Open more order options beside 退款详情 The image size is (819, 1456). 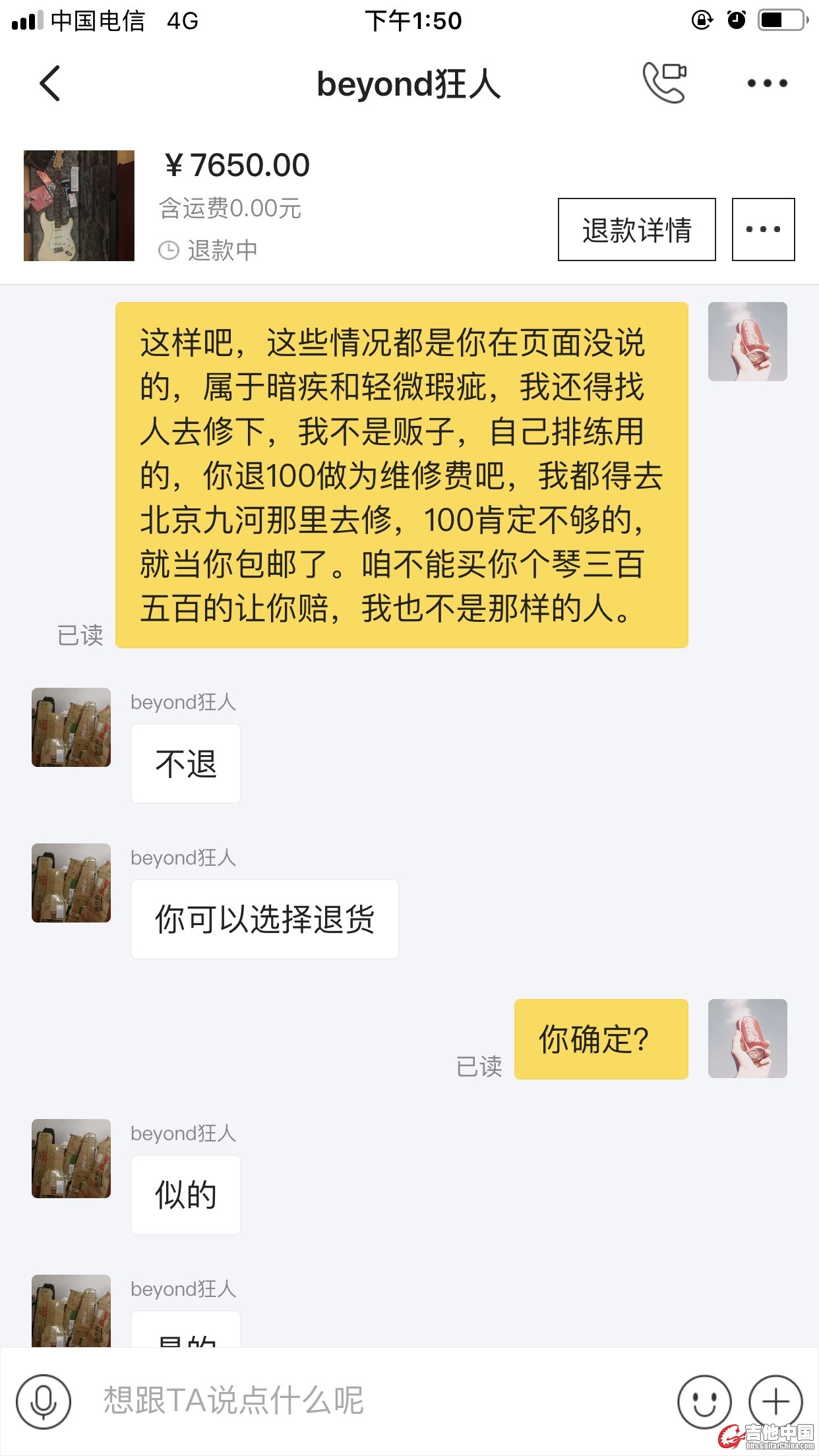(x=763, y=229)
